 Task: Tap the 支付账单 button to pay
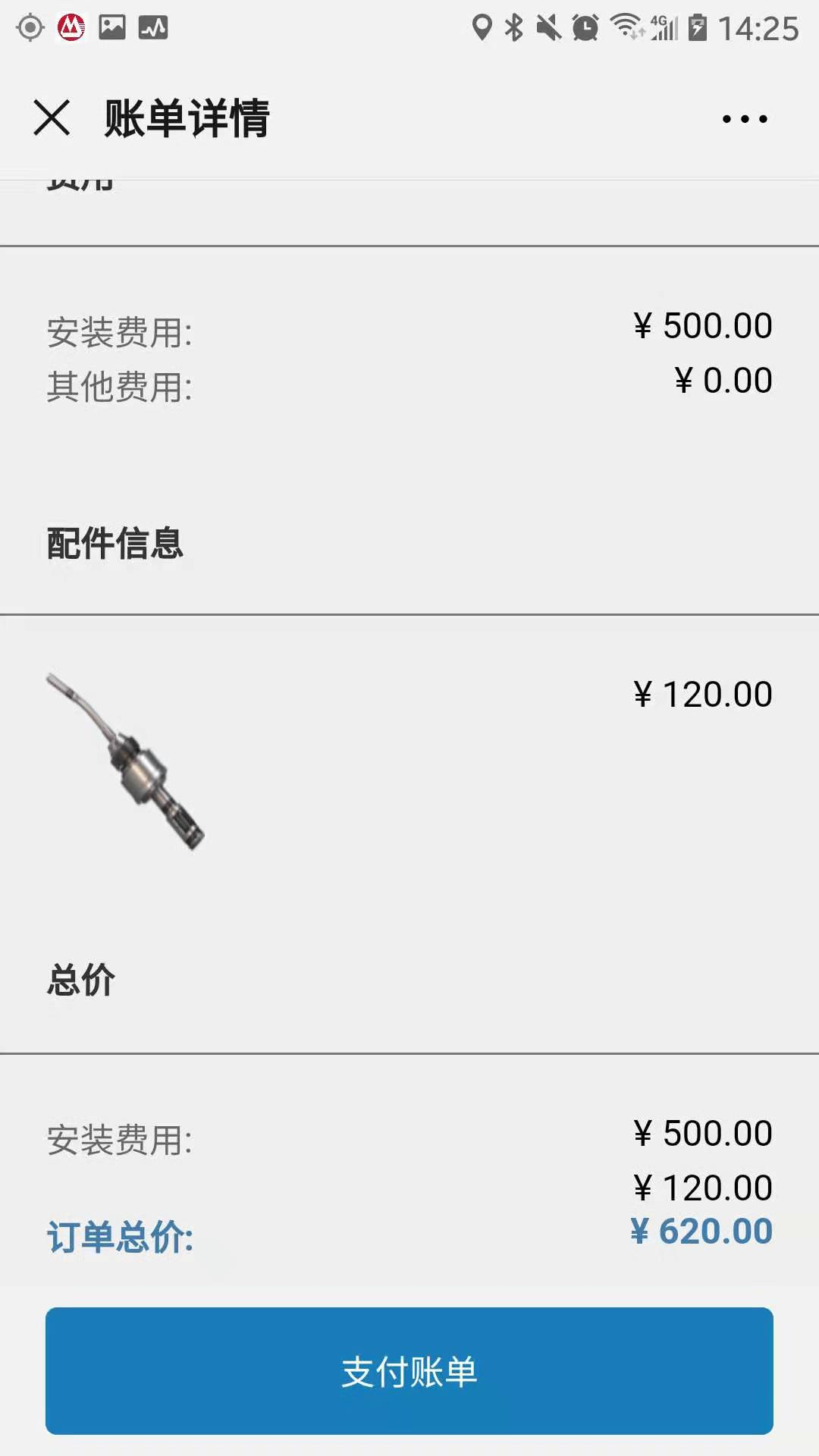point(409,1371)
